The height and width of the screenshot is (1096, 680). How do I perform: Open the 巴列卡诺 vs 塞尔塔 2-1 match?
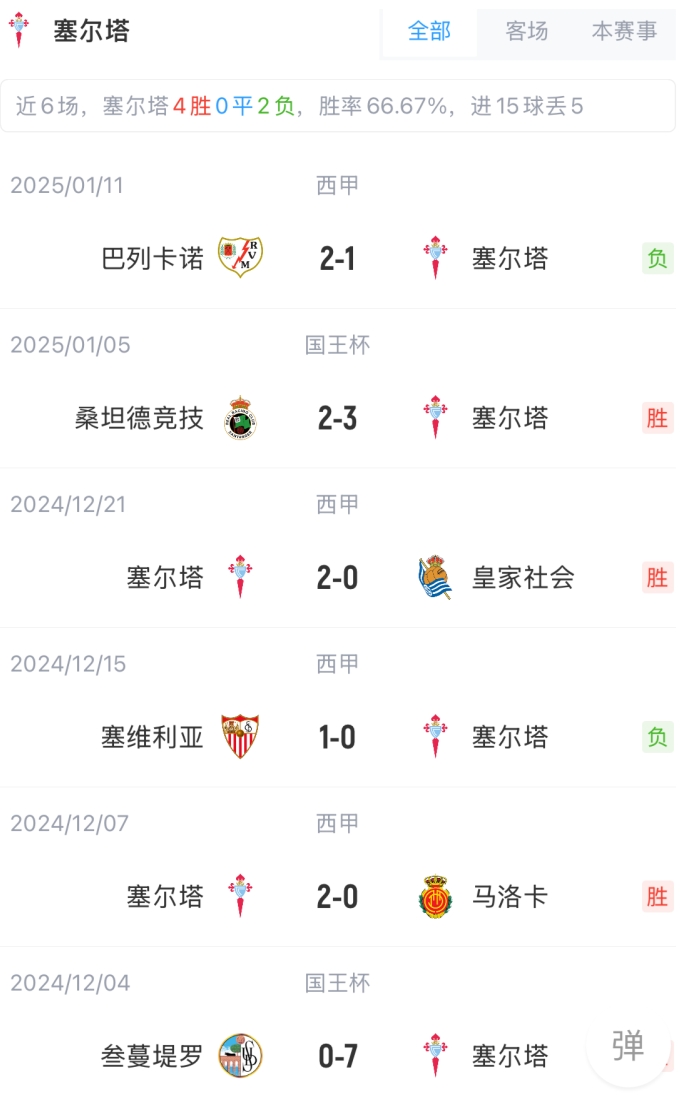338,259
